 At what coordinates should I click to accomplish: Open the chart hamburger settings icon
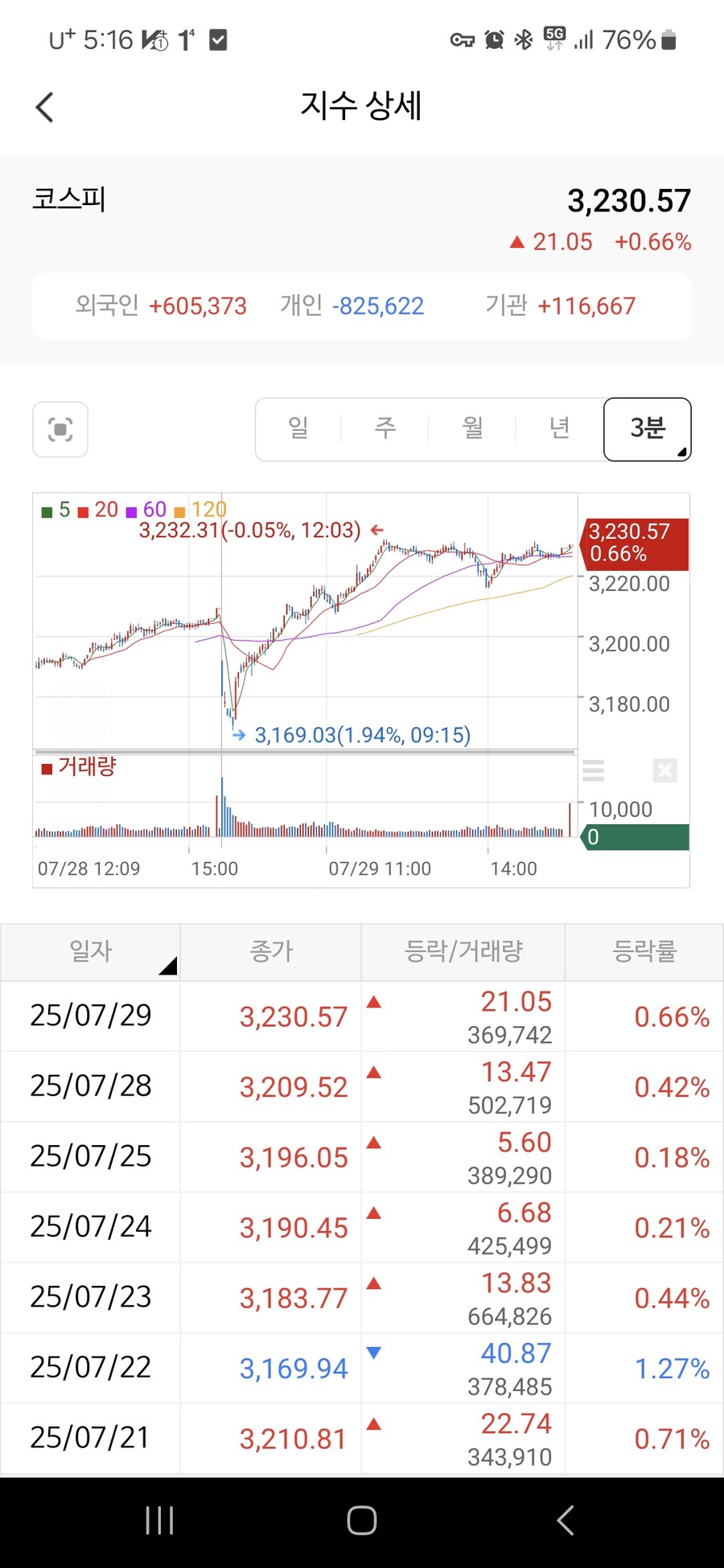click(593, 771)
